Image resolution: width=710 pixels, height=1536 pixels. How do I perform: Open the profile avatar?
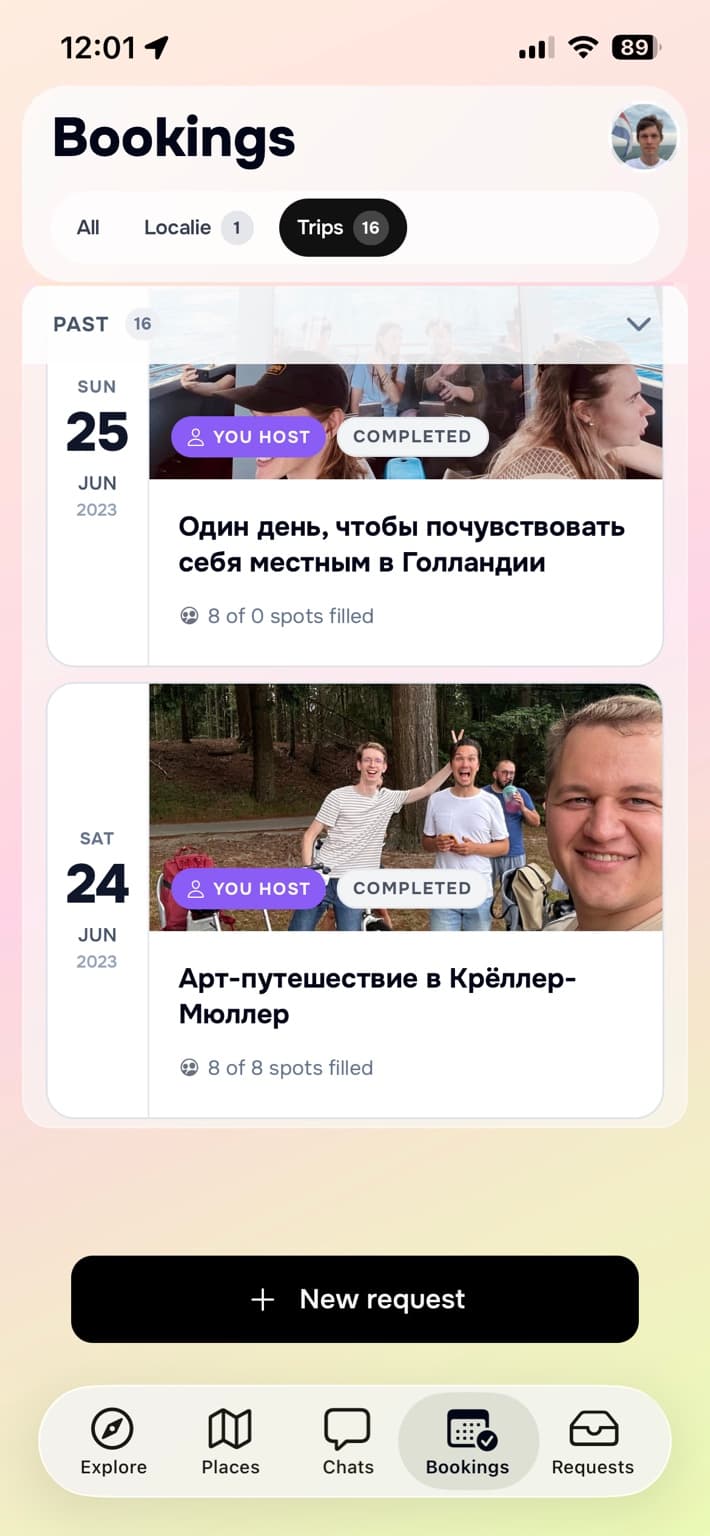pyautogui.click(x=644, y=137)
